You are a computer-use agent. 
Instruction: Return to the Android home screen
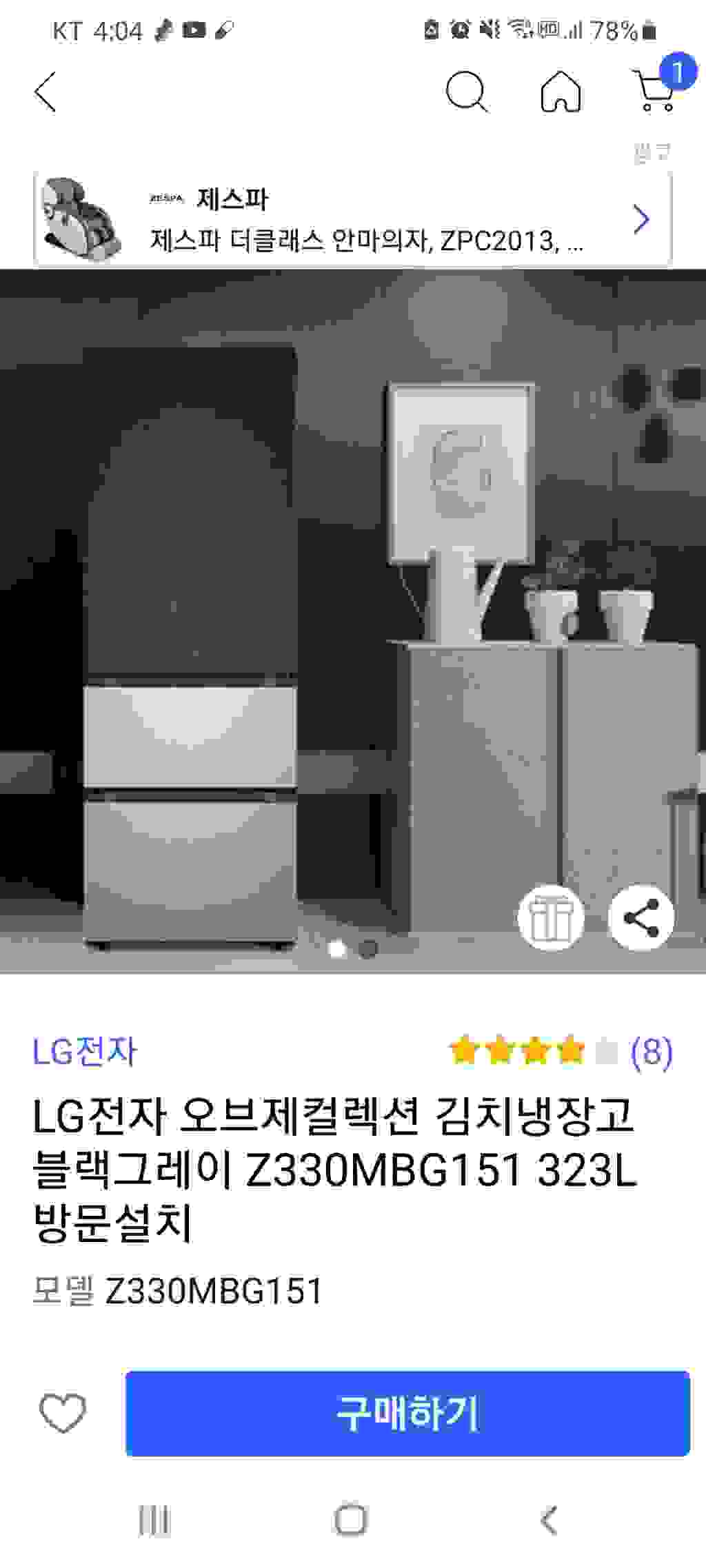point(351,1520)
